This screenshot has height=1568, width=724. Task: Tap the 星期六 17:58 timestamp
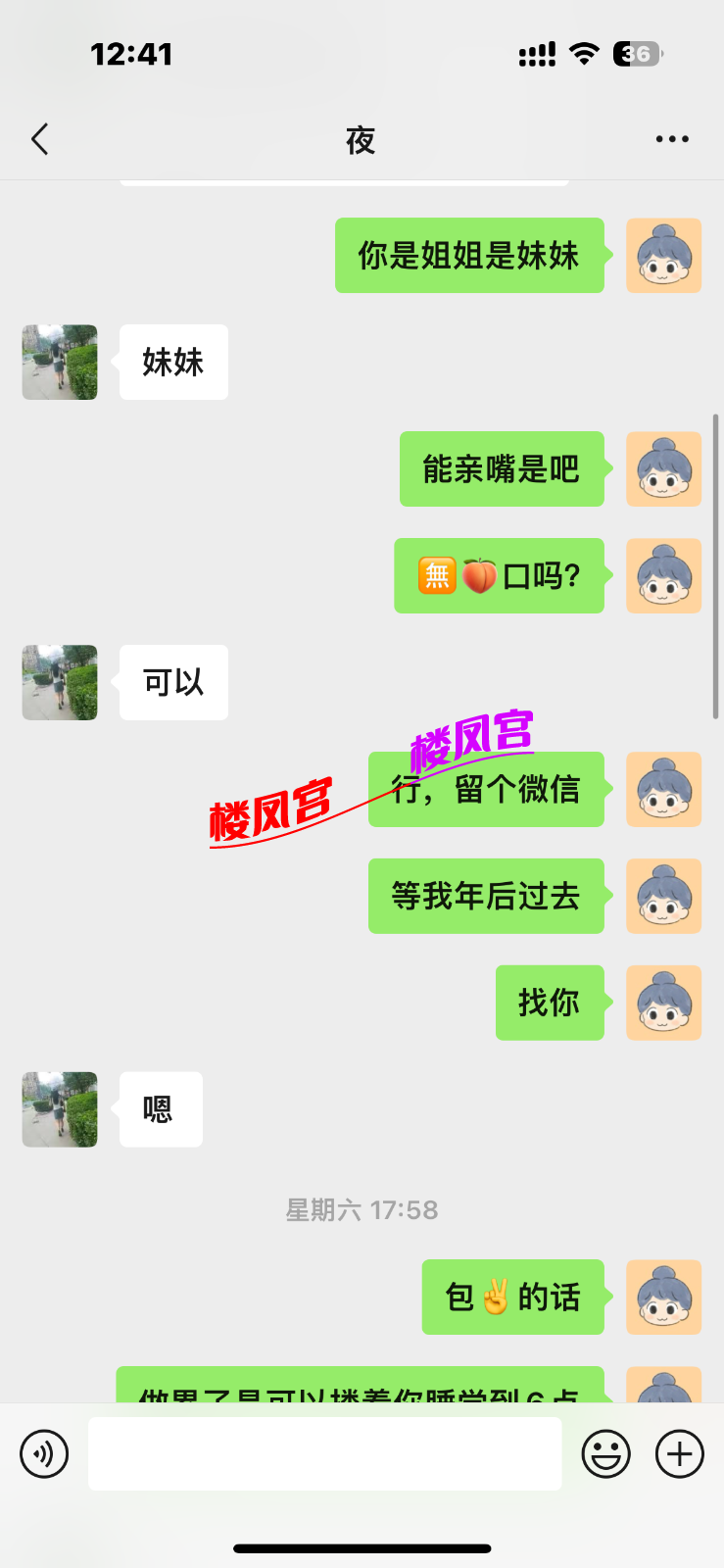click(x=362, y=1210)
